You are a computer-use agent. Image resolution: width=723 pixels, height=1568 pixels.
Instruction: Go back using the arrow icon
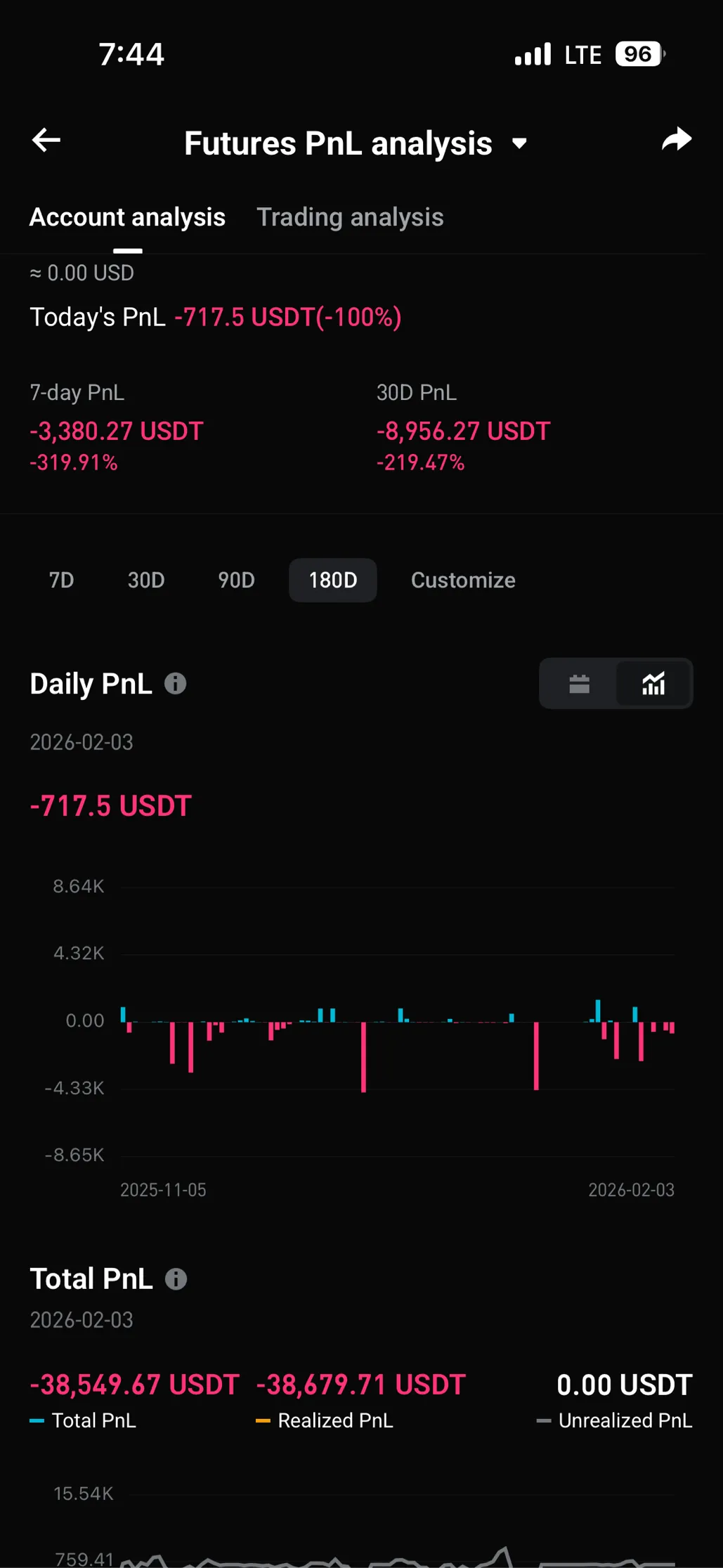tap(46, 141)
